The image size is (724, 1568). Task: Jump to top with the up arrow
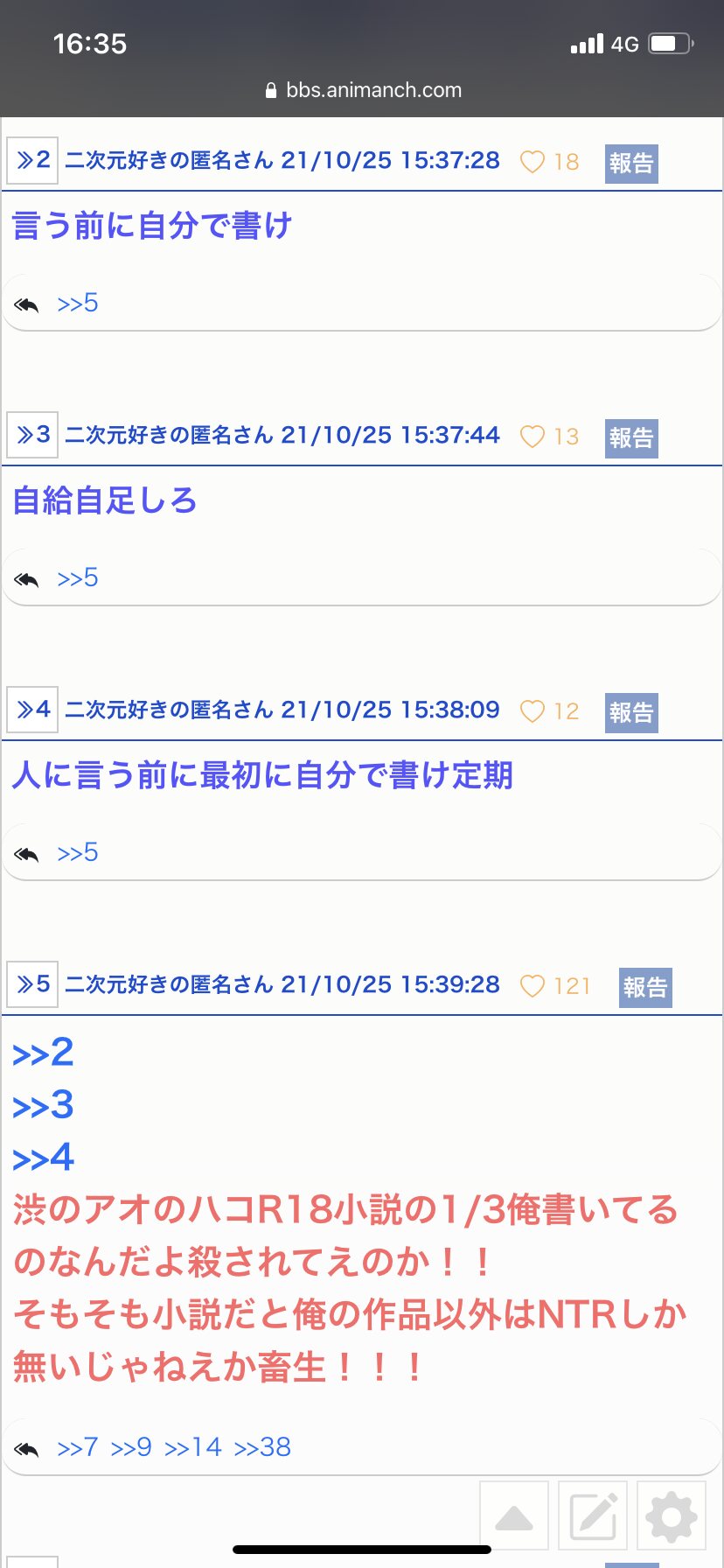(514, 1515)
